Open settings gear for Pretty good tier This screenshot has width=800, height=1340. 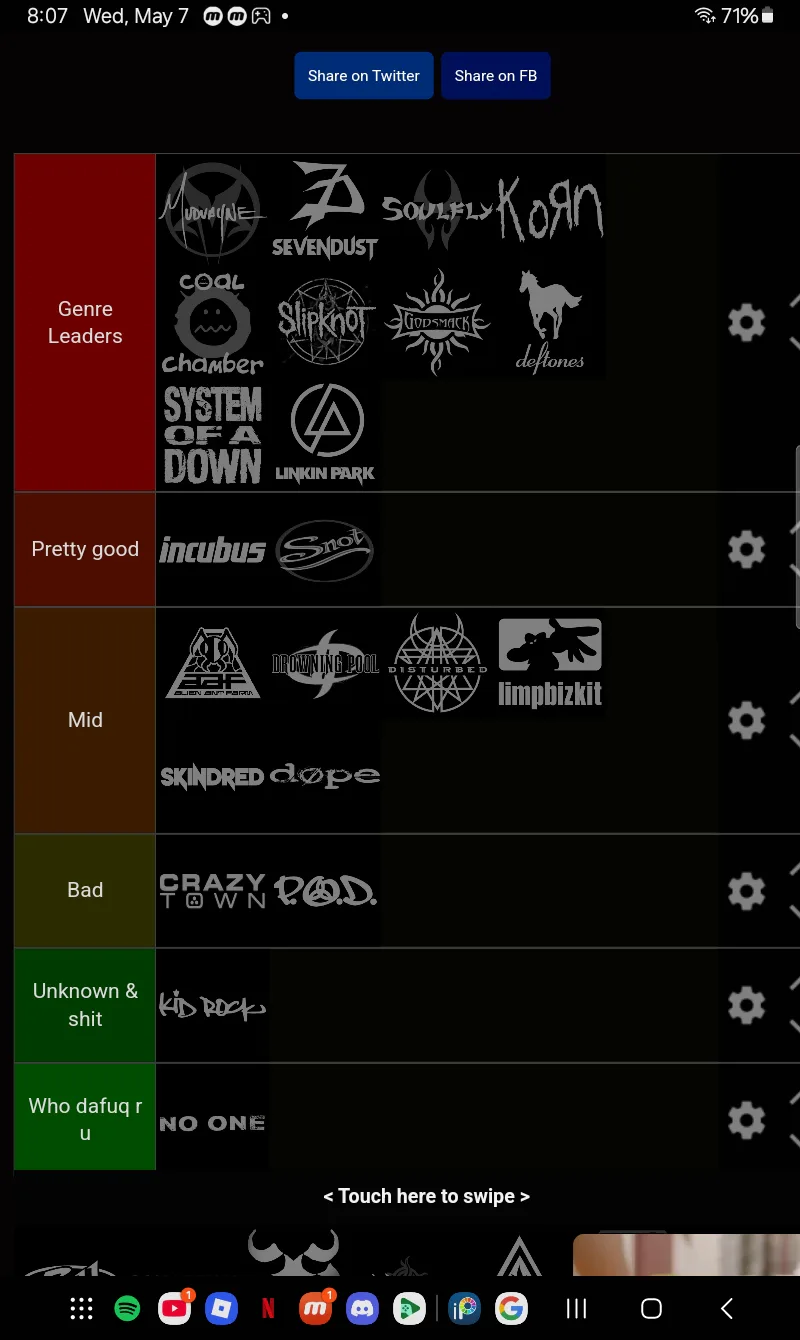(x=746, y=549)
